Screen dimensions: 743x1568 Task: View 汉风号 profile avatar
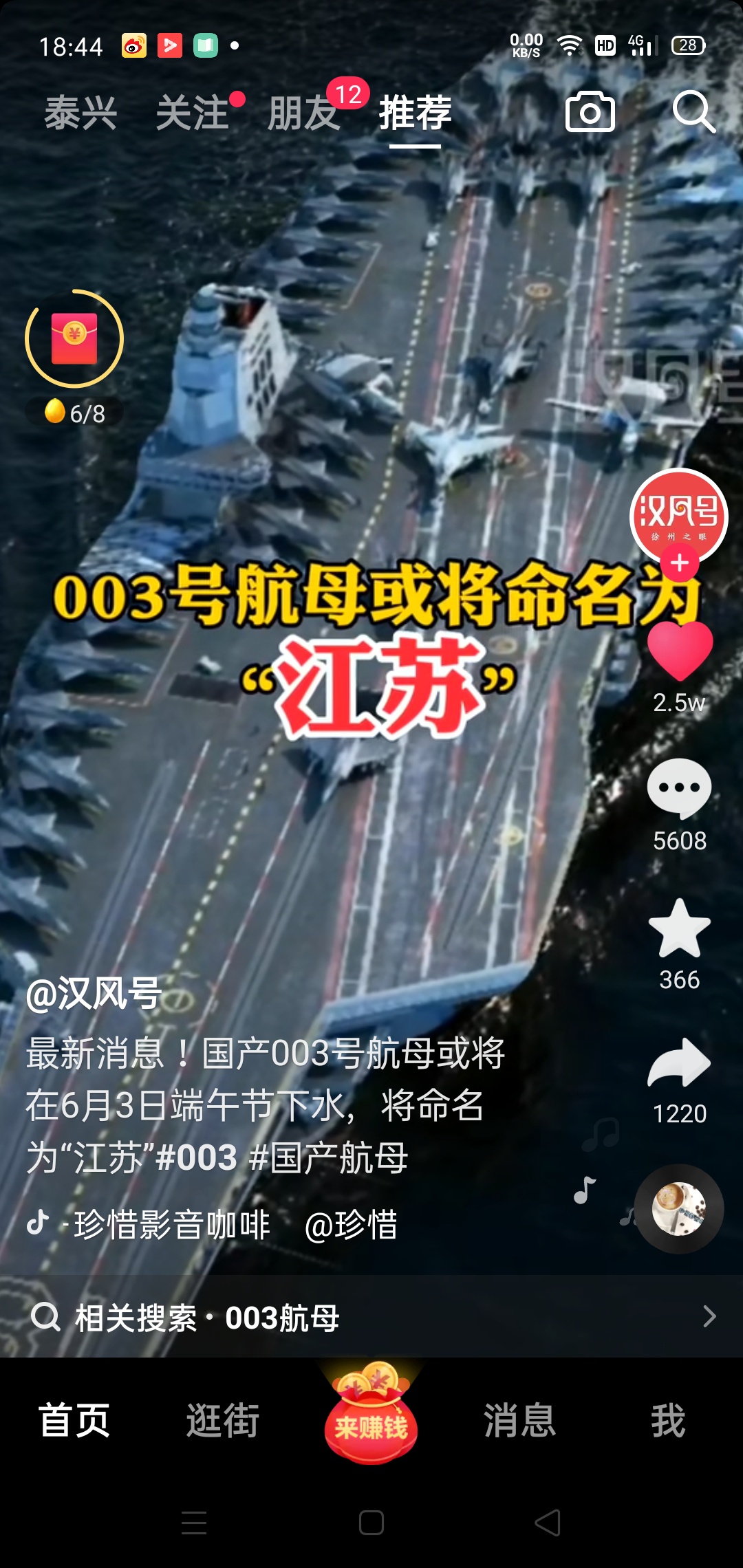(678, 512)
